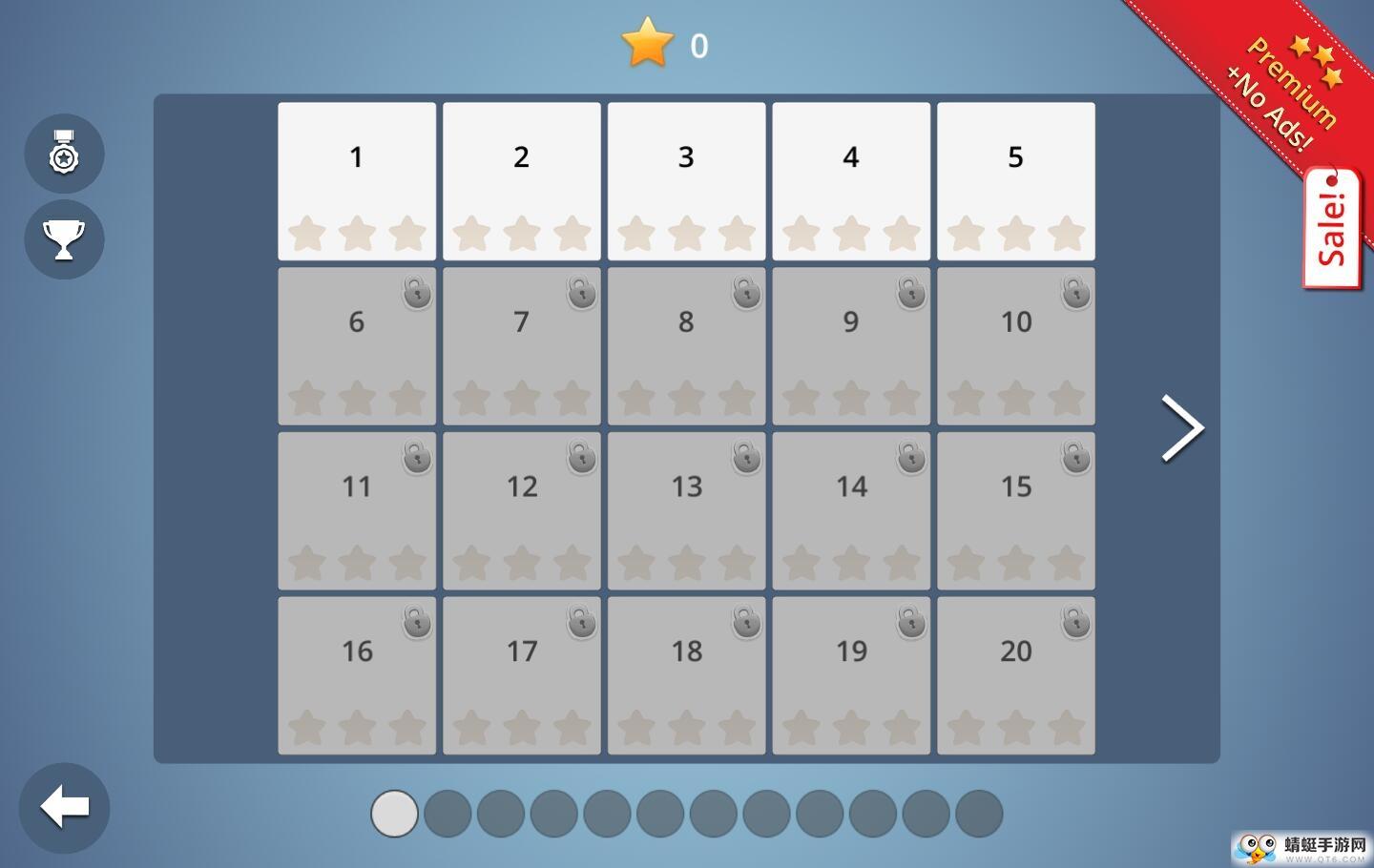
Task: Go back with the arrow button
Action: pos(64,808)
